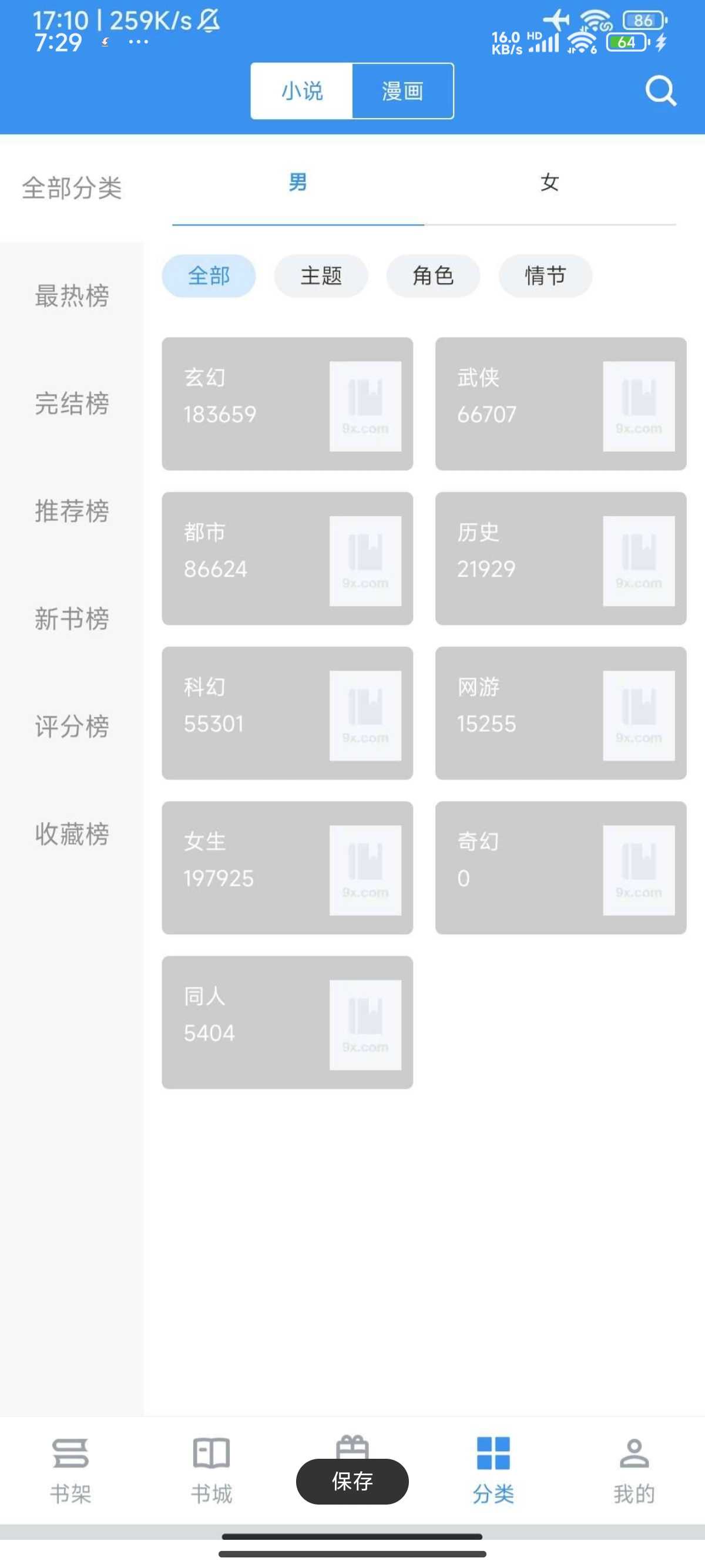Open the 我的 profile tab
705x1568 pixels.
(x=634, y=1471)
